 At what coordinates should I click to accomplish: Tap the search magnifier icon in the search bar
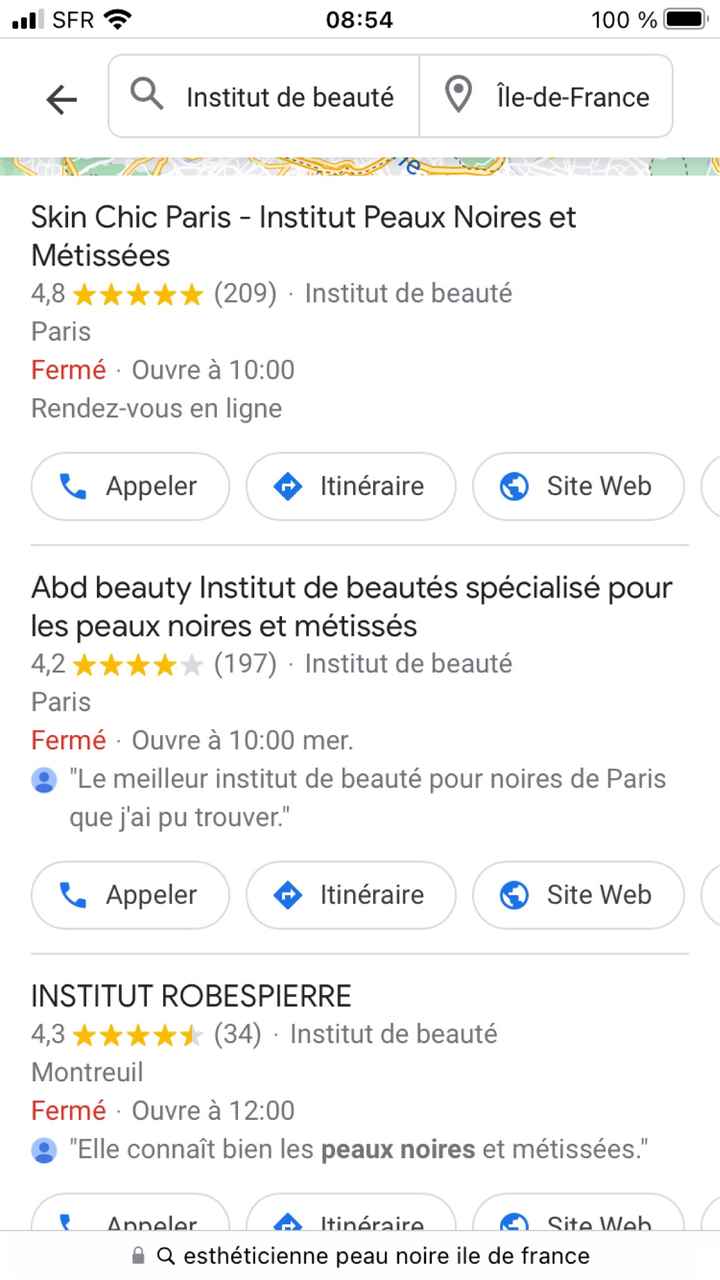pyautogui.click(x=146, y=95)
